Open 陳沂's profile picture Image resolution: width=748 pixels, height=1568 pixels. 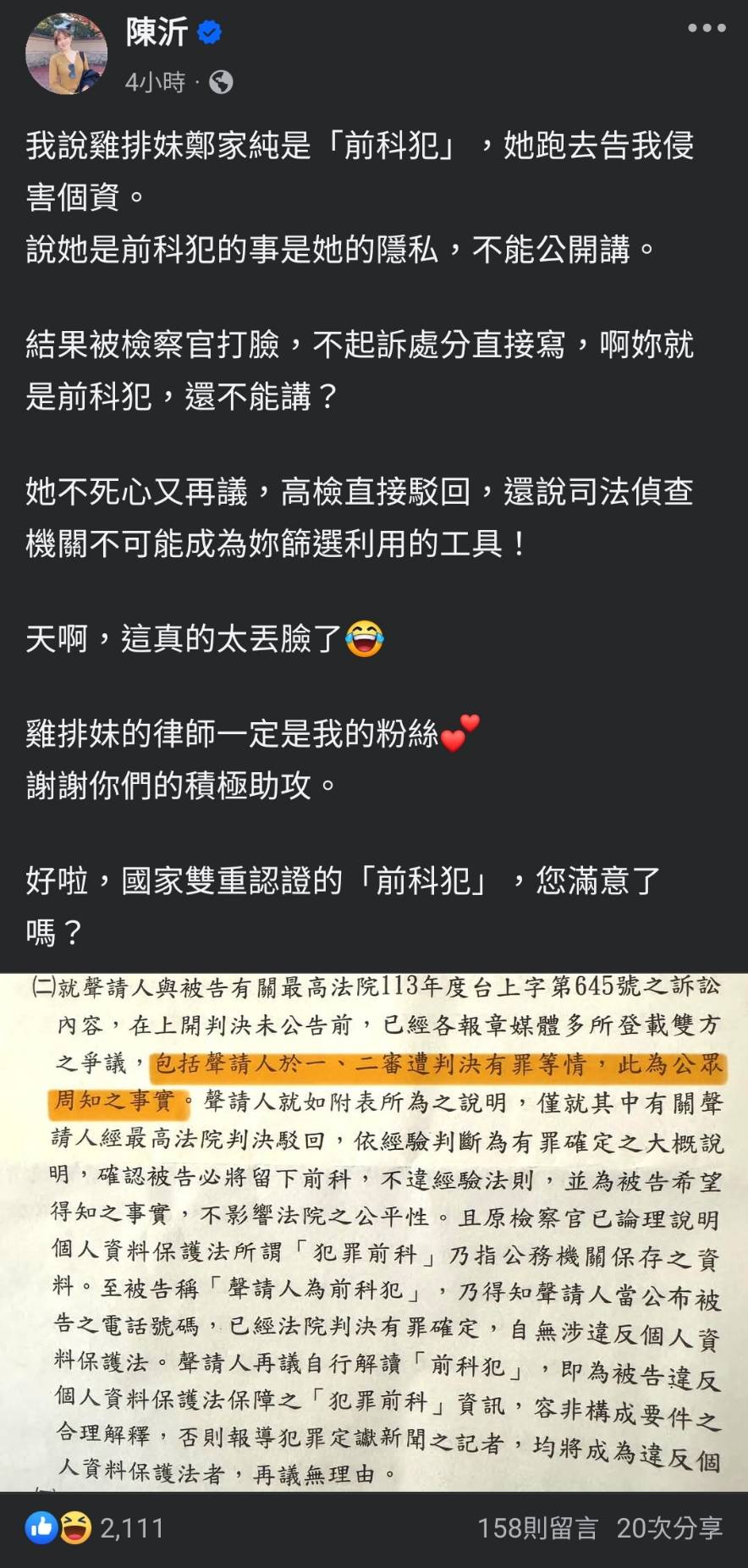67,53
